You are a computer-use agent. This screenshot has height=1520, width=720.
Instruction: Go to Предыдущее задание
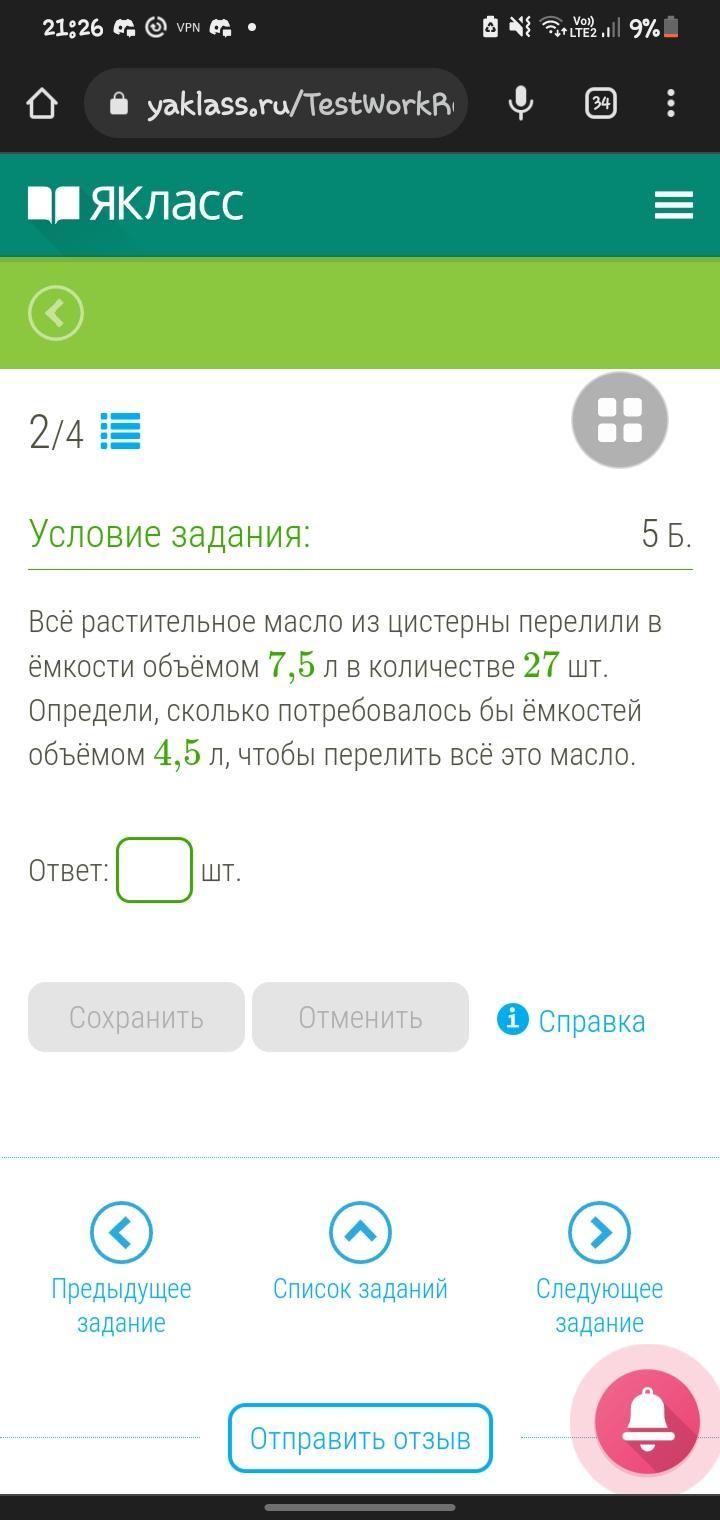pyautogui.click(x=121, y=1269)
